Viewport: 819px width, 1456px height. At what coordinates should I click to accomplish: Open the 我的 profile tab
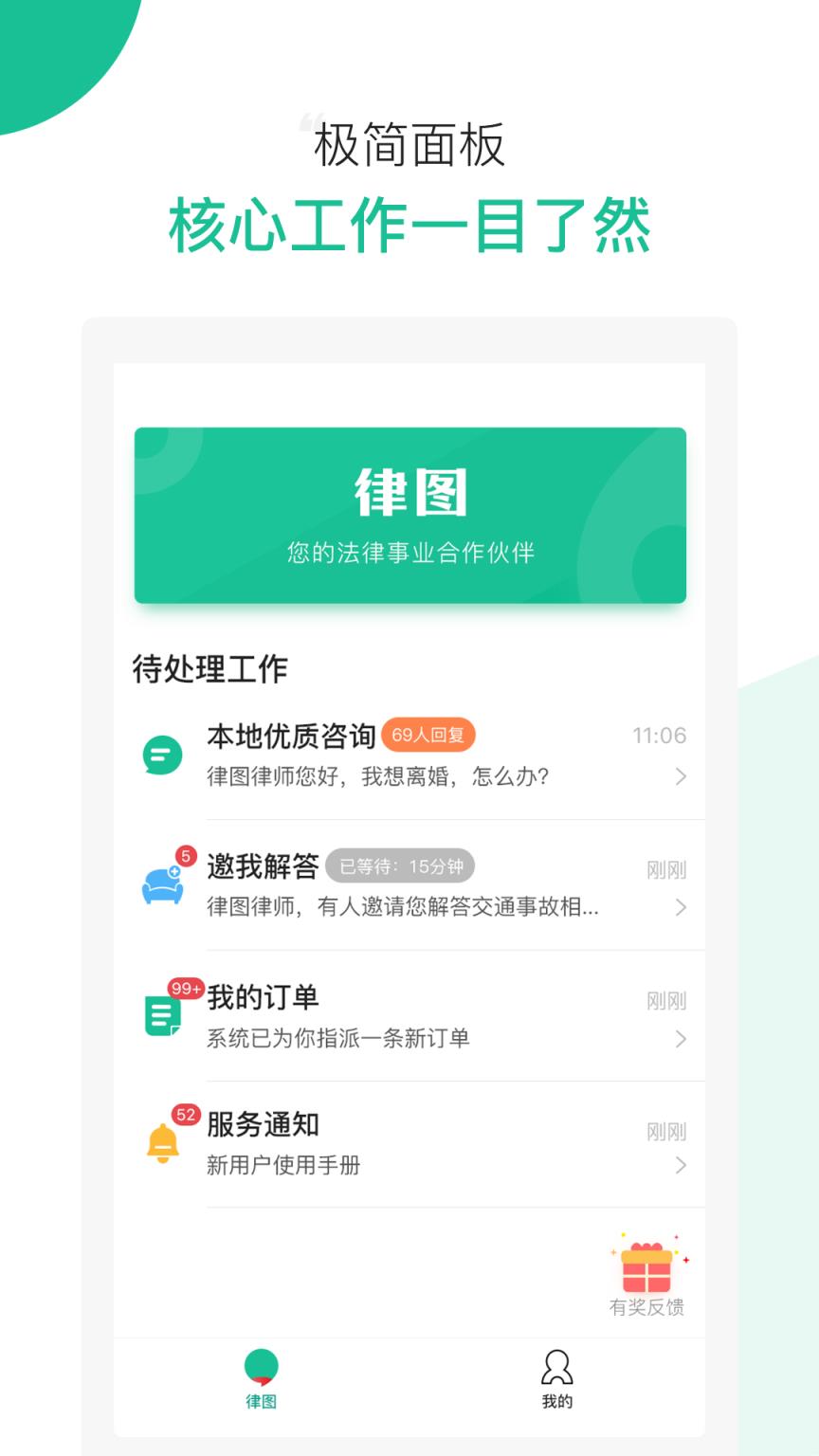tap(557, 1379)
